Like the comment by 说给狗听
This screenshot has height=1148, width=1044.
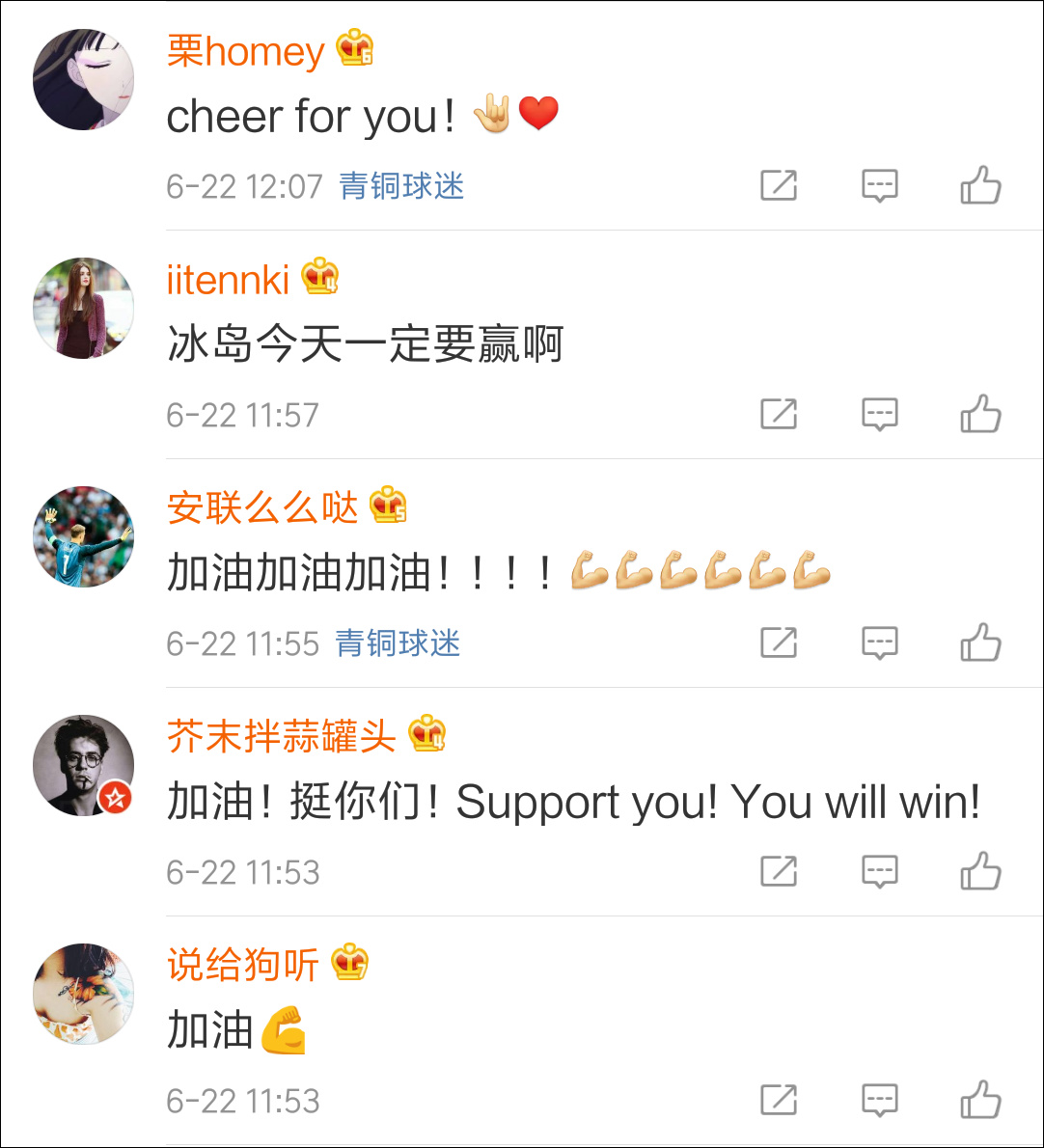(980, 1100)
